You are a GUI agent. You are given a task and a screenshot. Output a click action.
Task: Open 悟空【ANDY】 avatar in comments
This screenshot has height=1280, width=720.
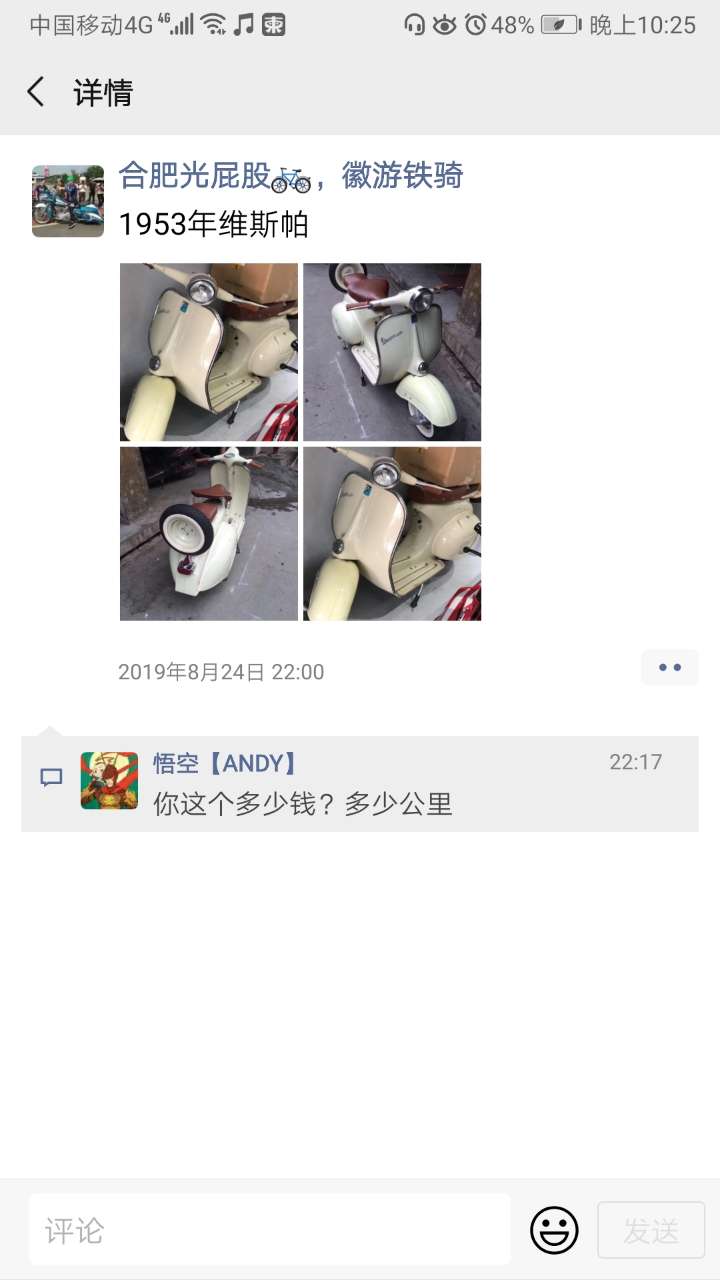109,780
